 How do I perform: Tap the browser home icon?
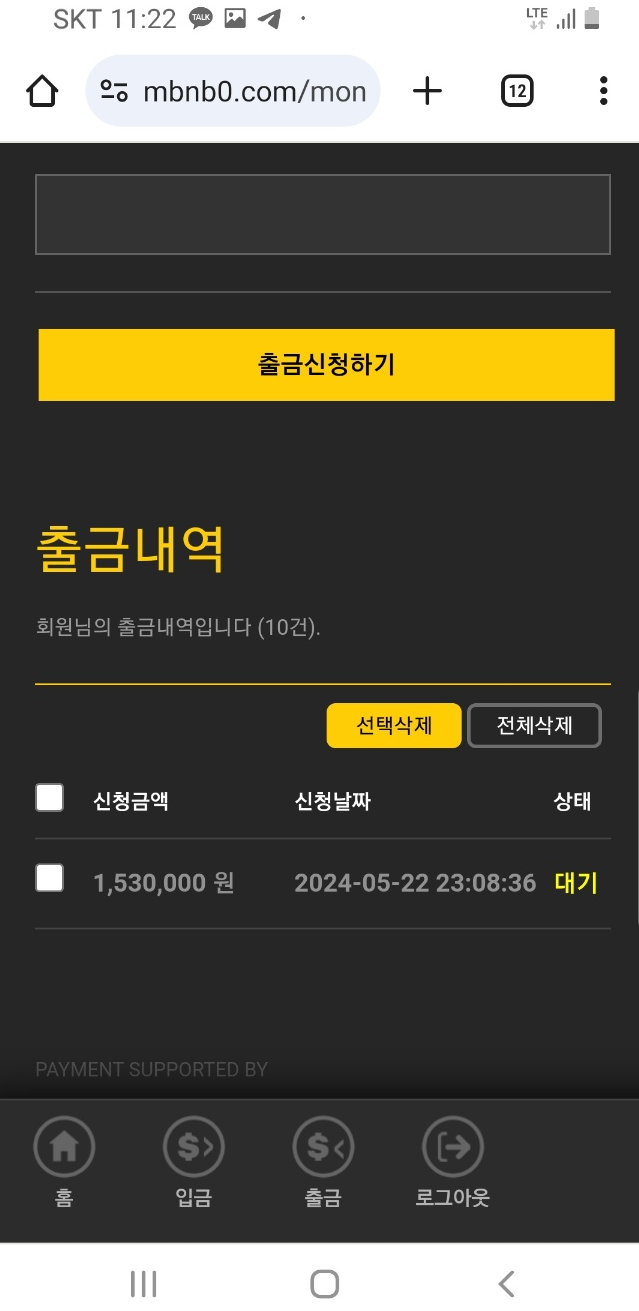click(x=42, y=91)
